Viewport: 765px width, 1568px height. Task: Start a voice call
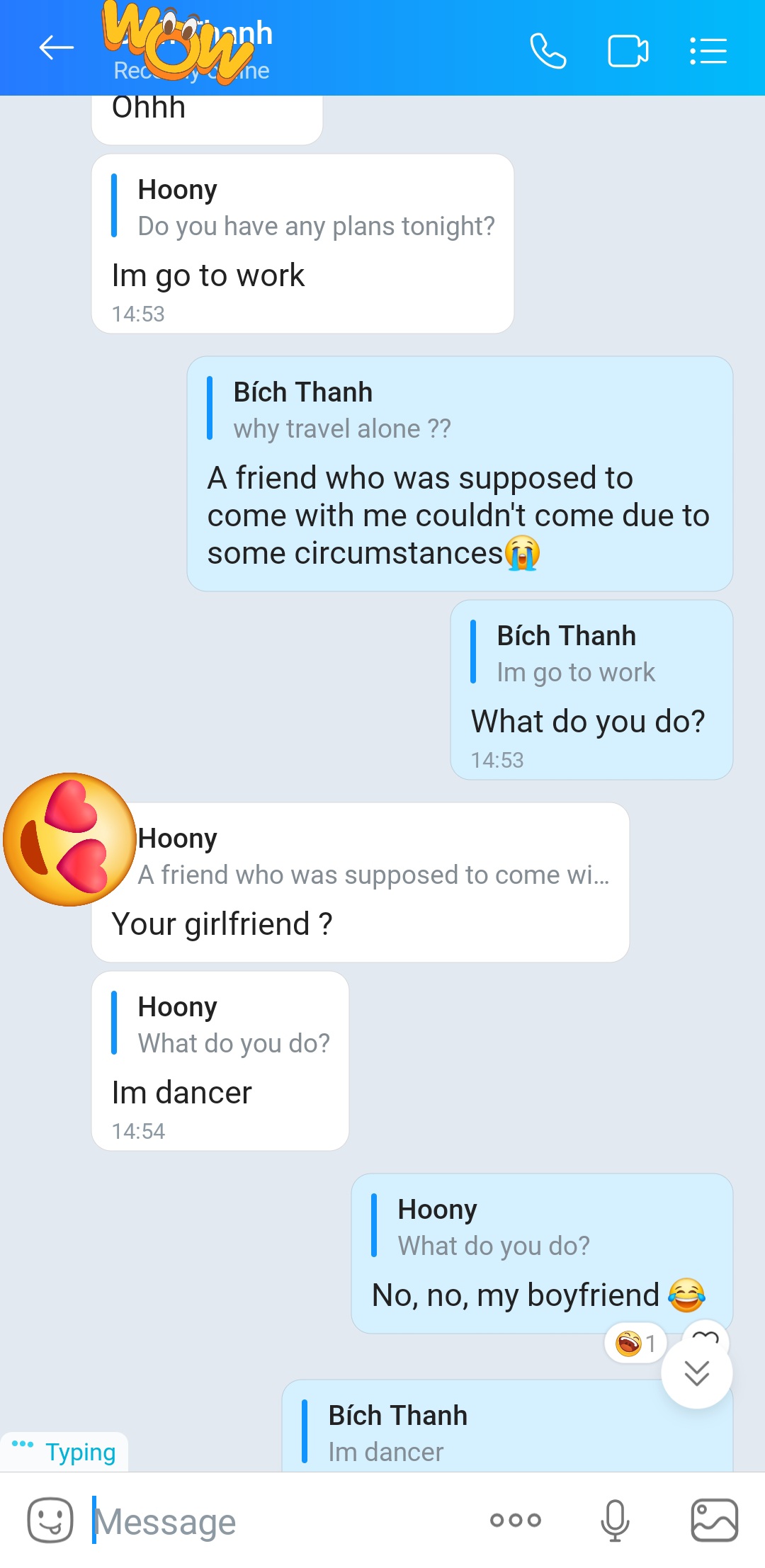(x=548, y=51)
